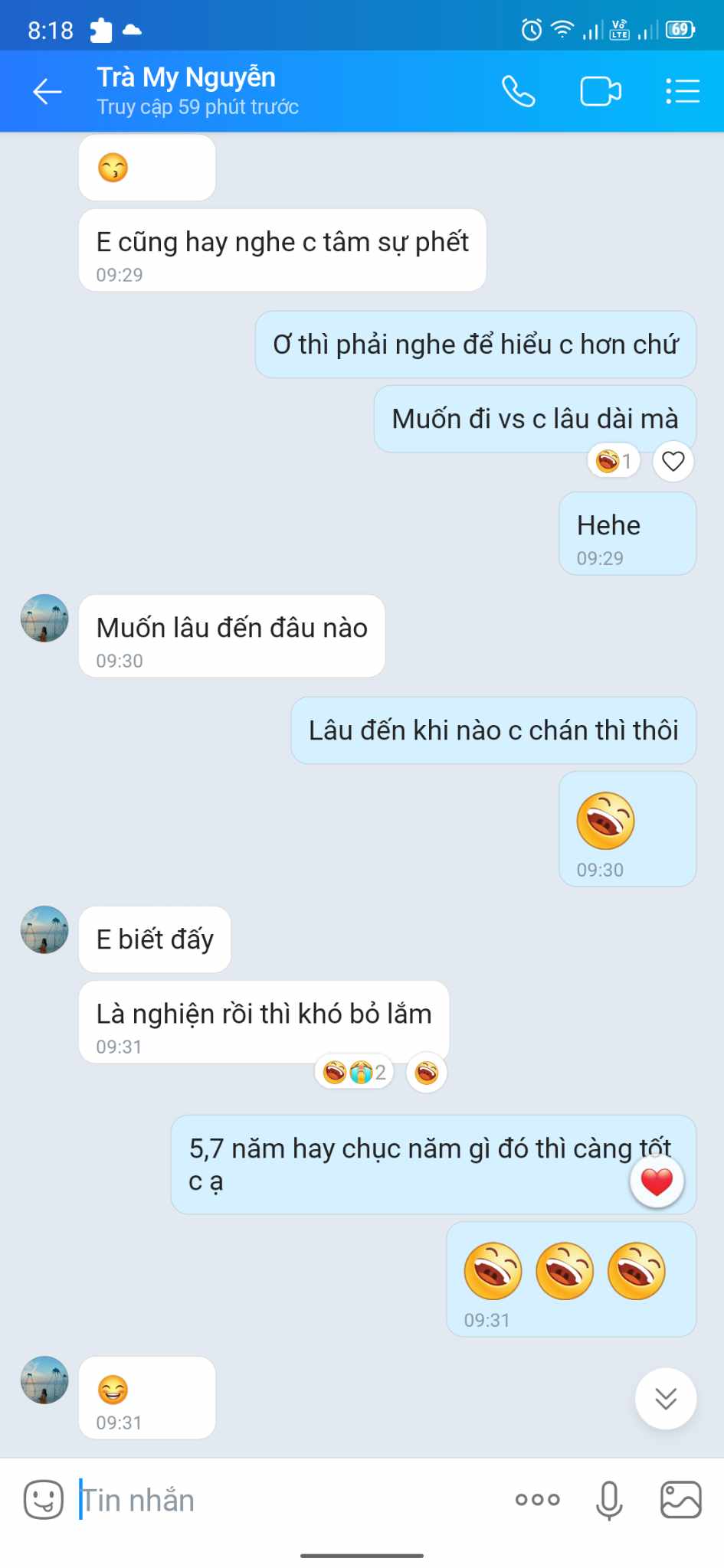Open more attachment options (three dots)
724x1568 pixels.
coord(537,1499)
